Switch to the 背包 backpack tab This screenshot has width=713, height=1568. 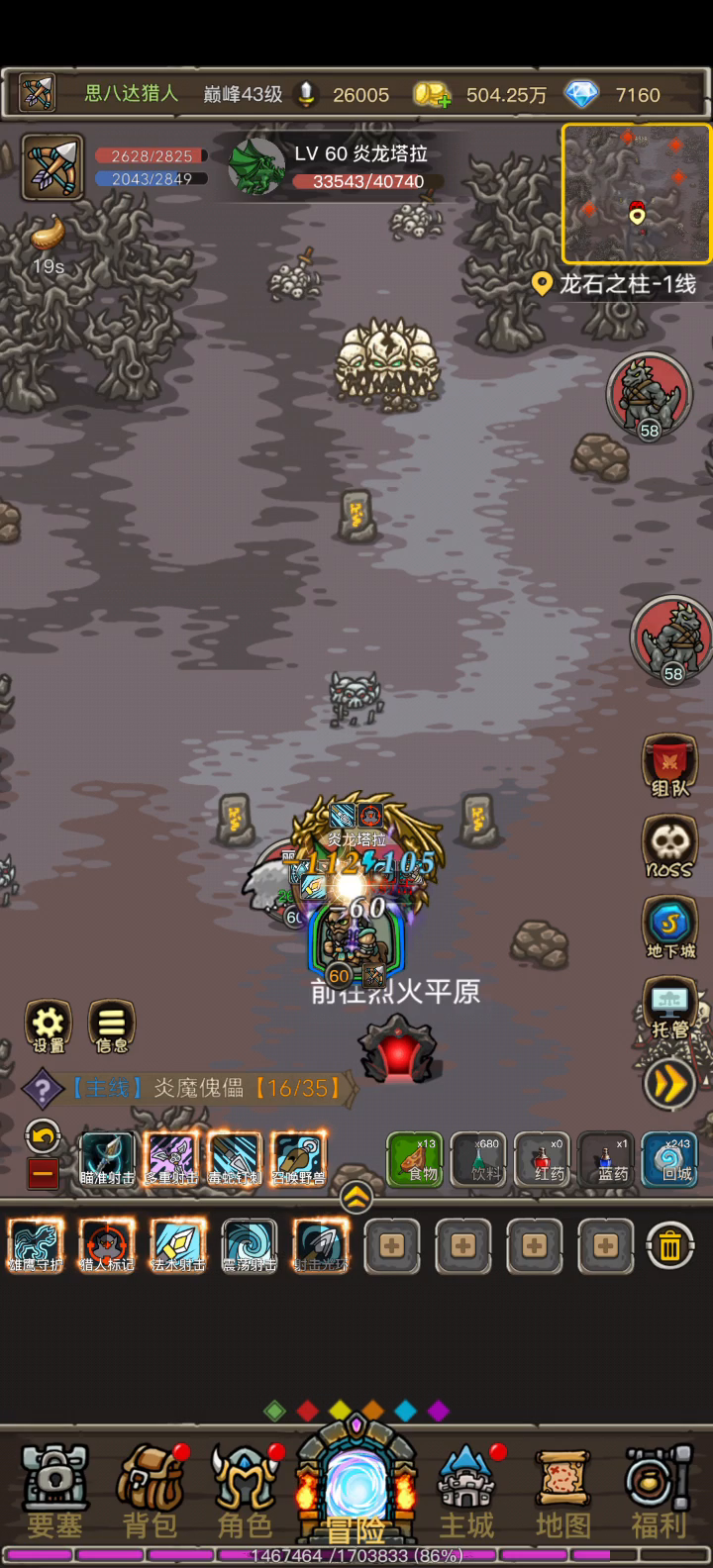pyautogui.click(x=152, y=1493)
